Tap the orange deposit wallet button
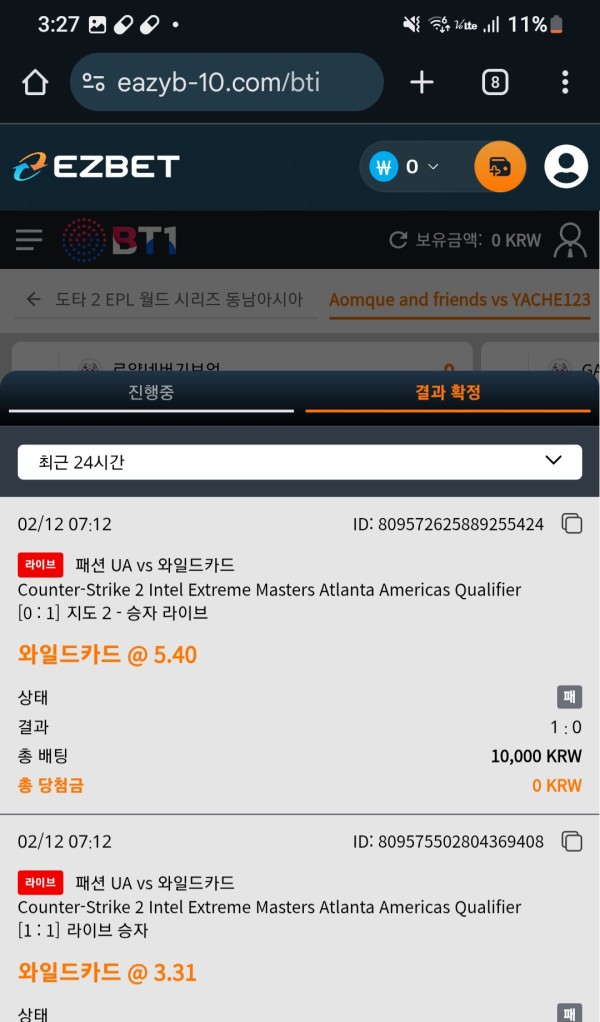The width and height of the screenshot is (600, 1022). click(499, 167)
